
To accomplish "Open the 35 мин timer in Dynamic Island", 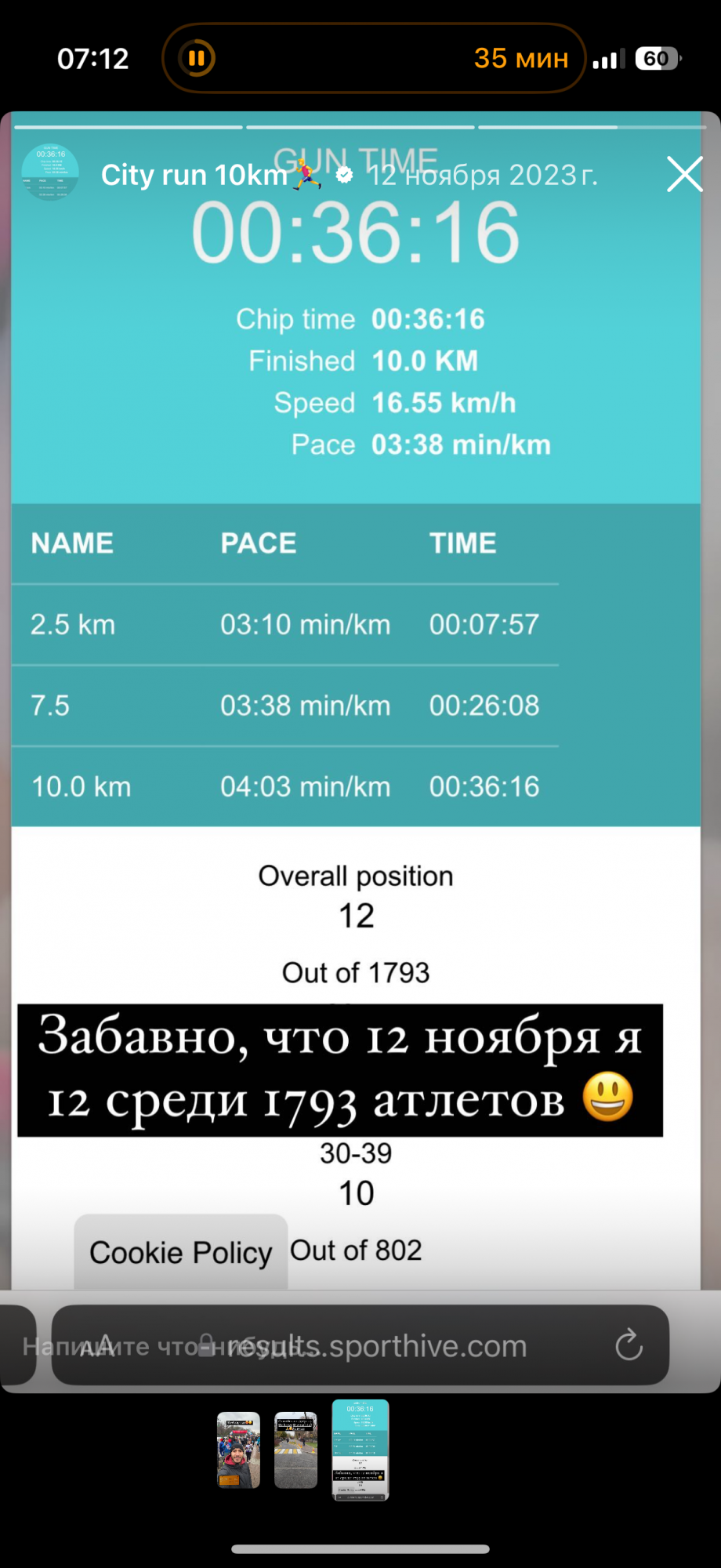I will pos(373,58).
